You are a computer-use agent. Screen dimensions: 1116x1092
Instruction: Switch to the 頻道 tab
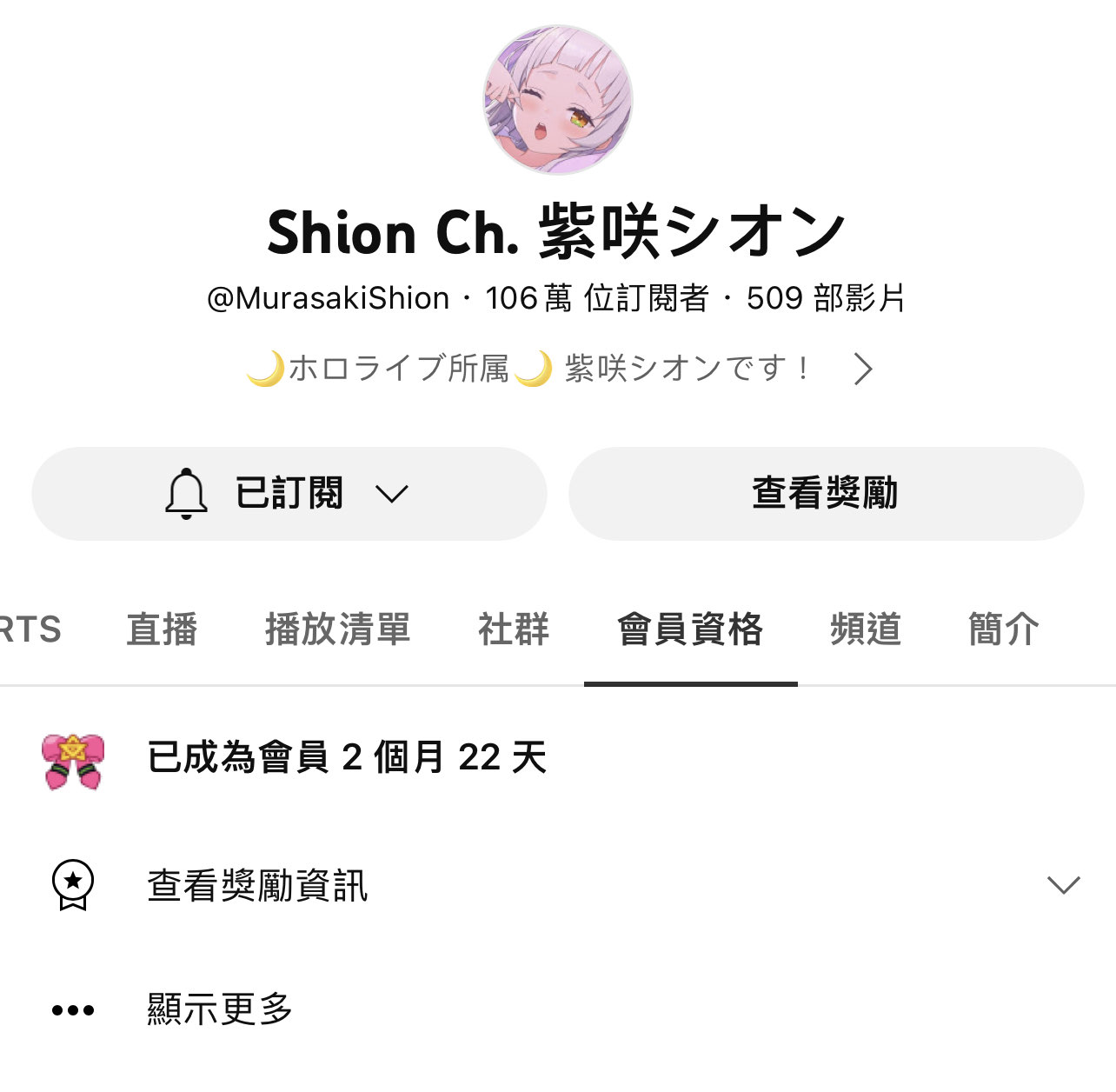coord(866,629)
